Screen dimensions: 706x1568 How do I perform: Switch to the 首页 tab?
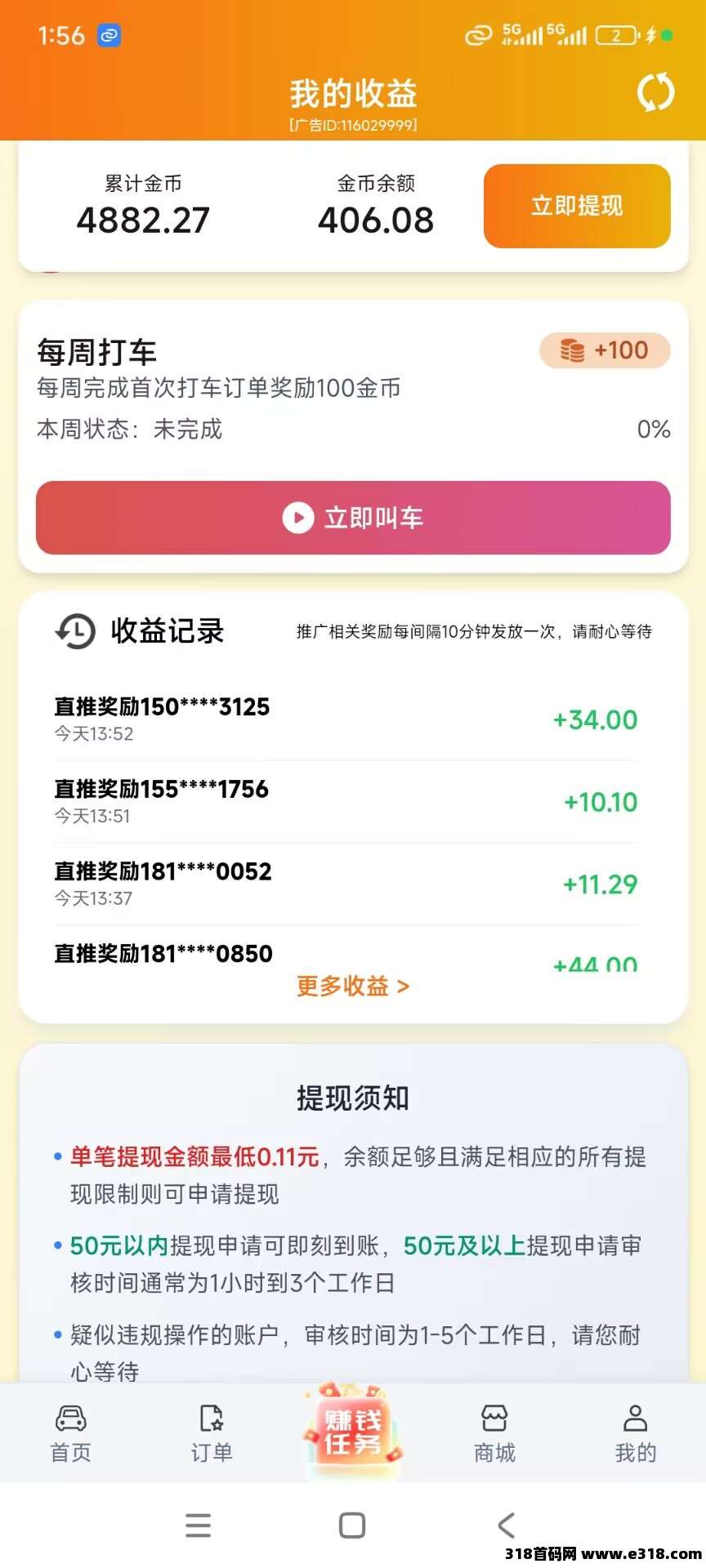[71, 1434]
